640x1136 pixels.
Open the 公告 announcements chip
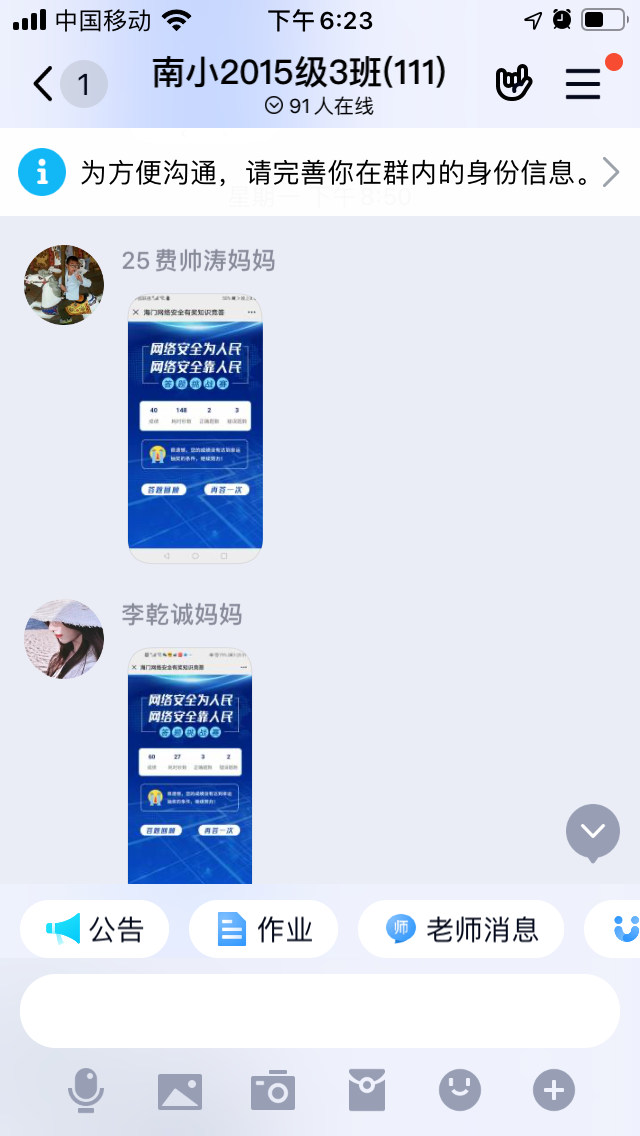95,929
